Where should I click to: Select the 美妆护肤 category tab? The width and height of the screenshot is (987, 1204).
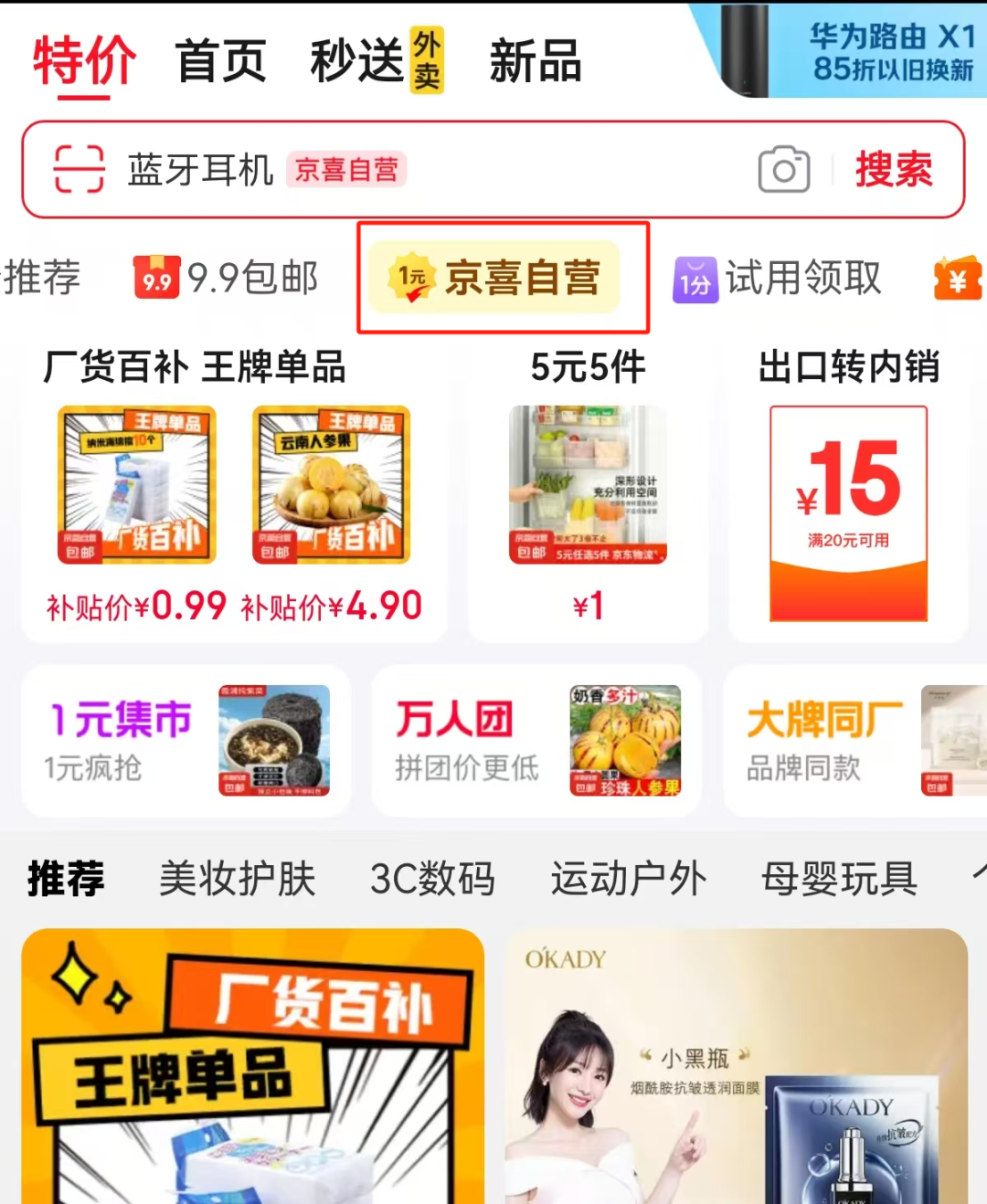click(237, 878)
